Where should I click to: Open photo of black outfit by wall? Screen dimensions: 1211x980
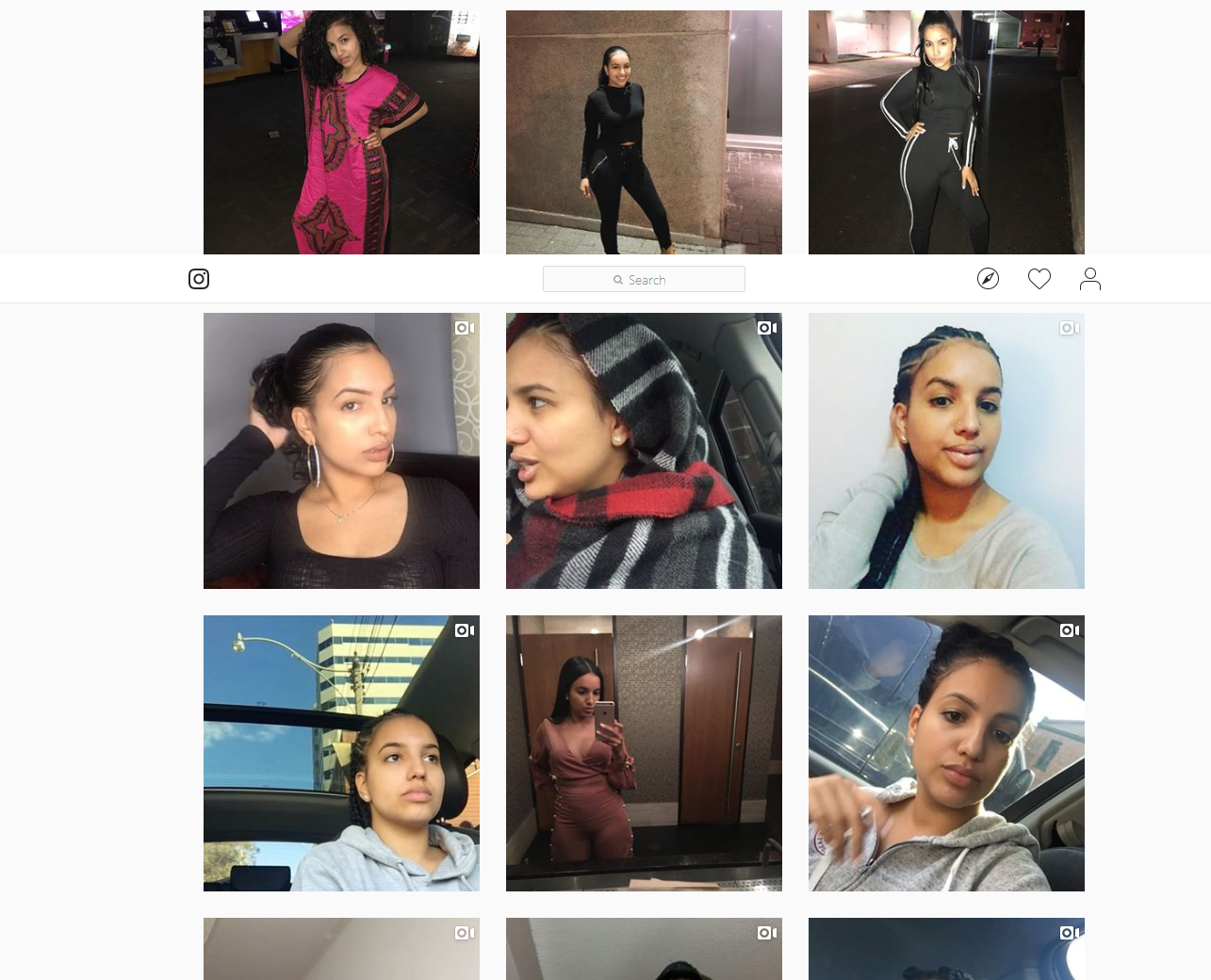click(x=644, y=132)
